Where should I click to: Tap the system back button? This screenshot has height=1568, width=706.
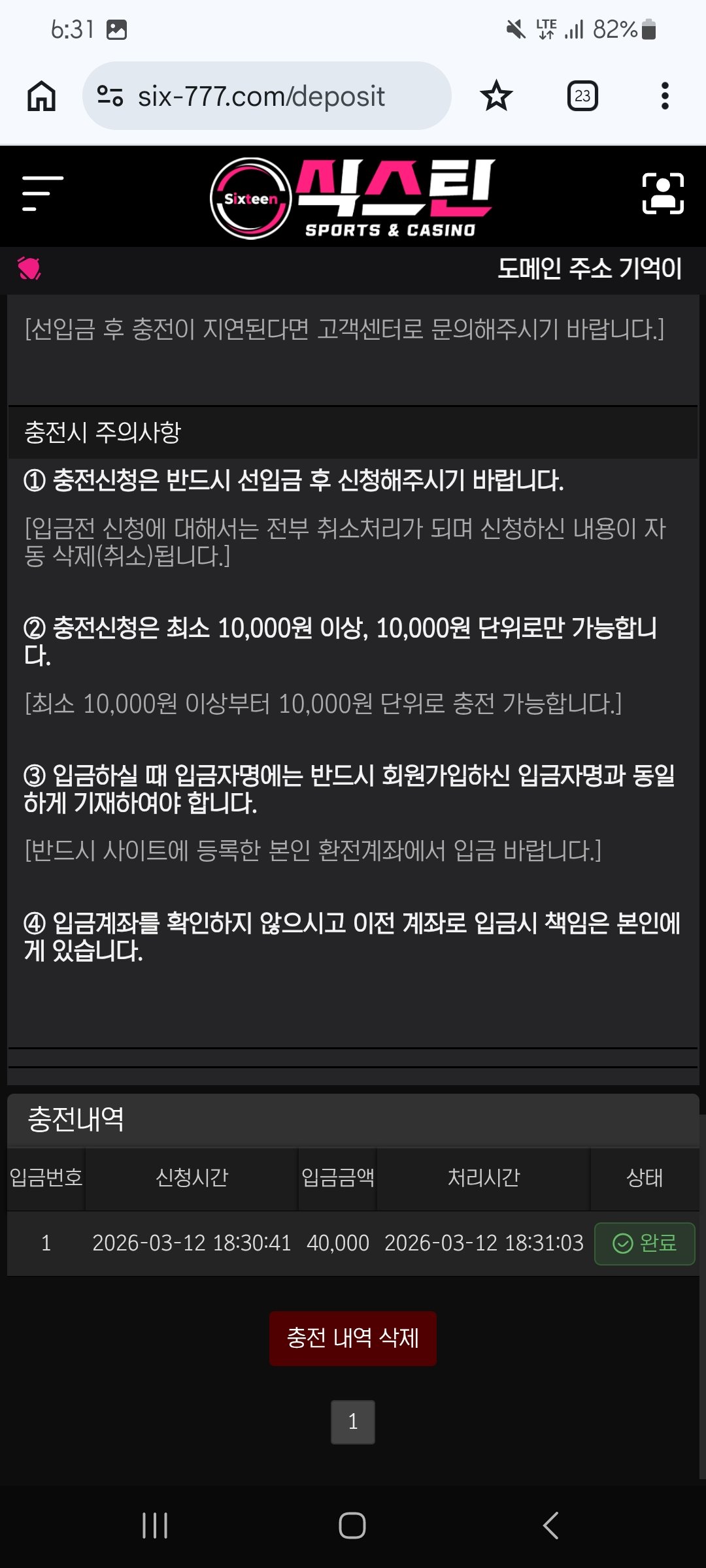tap(550, 1526)
